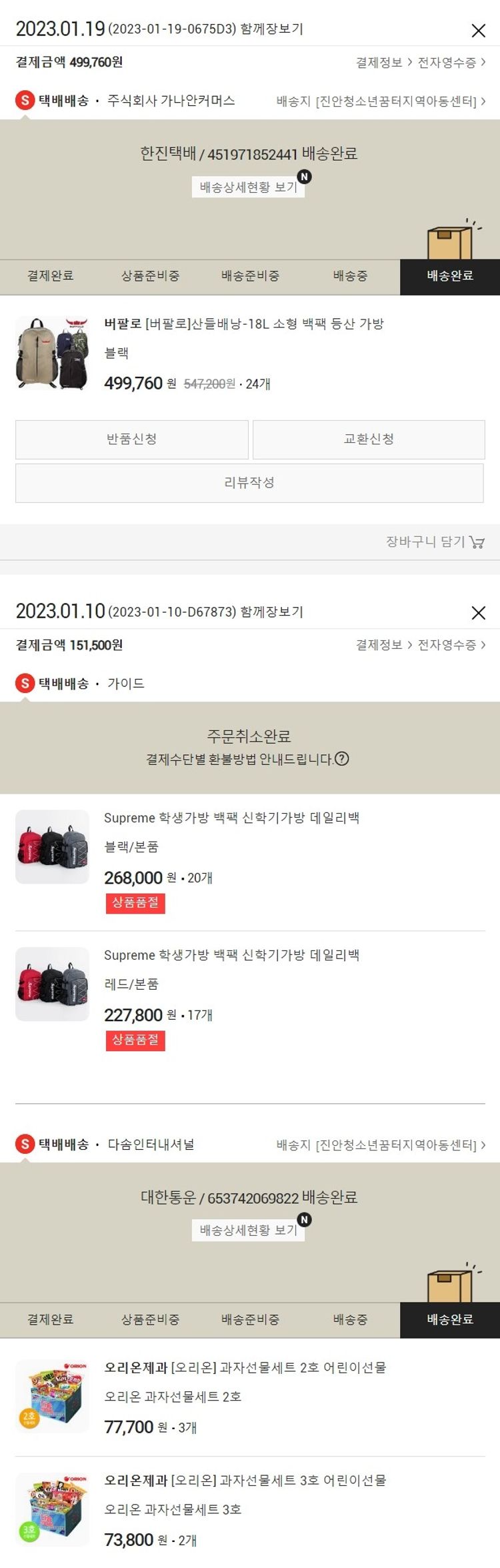Open Supreme 블랙/본품 backpack item

pyautogui.click(x=231, y=818)
